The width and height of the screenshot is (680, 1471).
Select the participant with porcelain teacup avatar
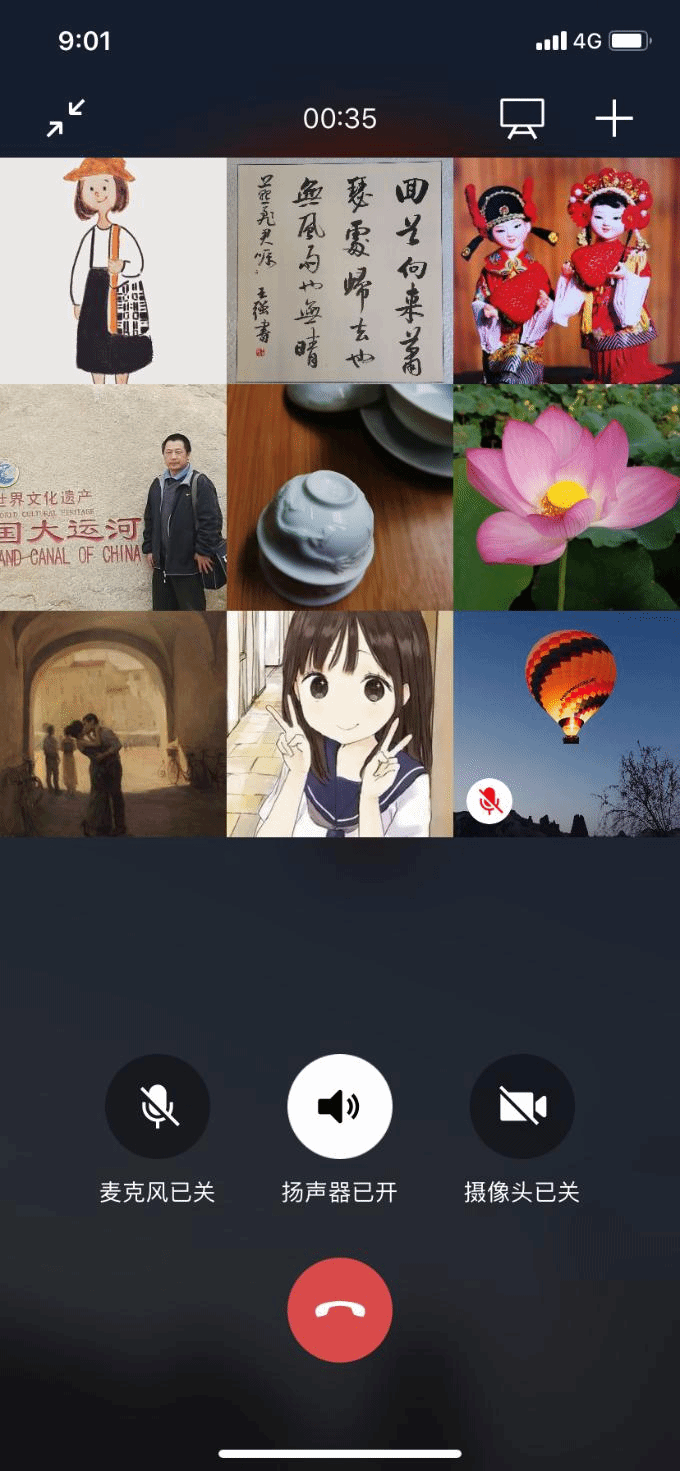[340, 497]
